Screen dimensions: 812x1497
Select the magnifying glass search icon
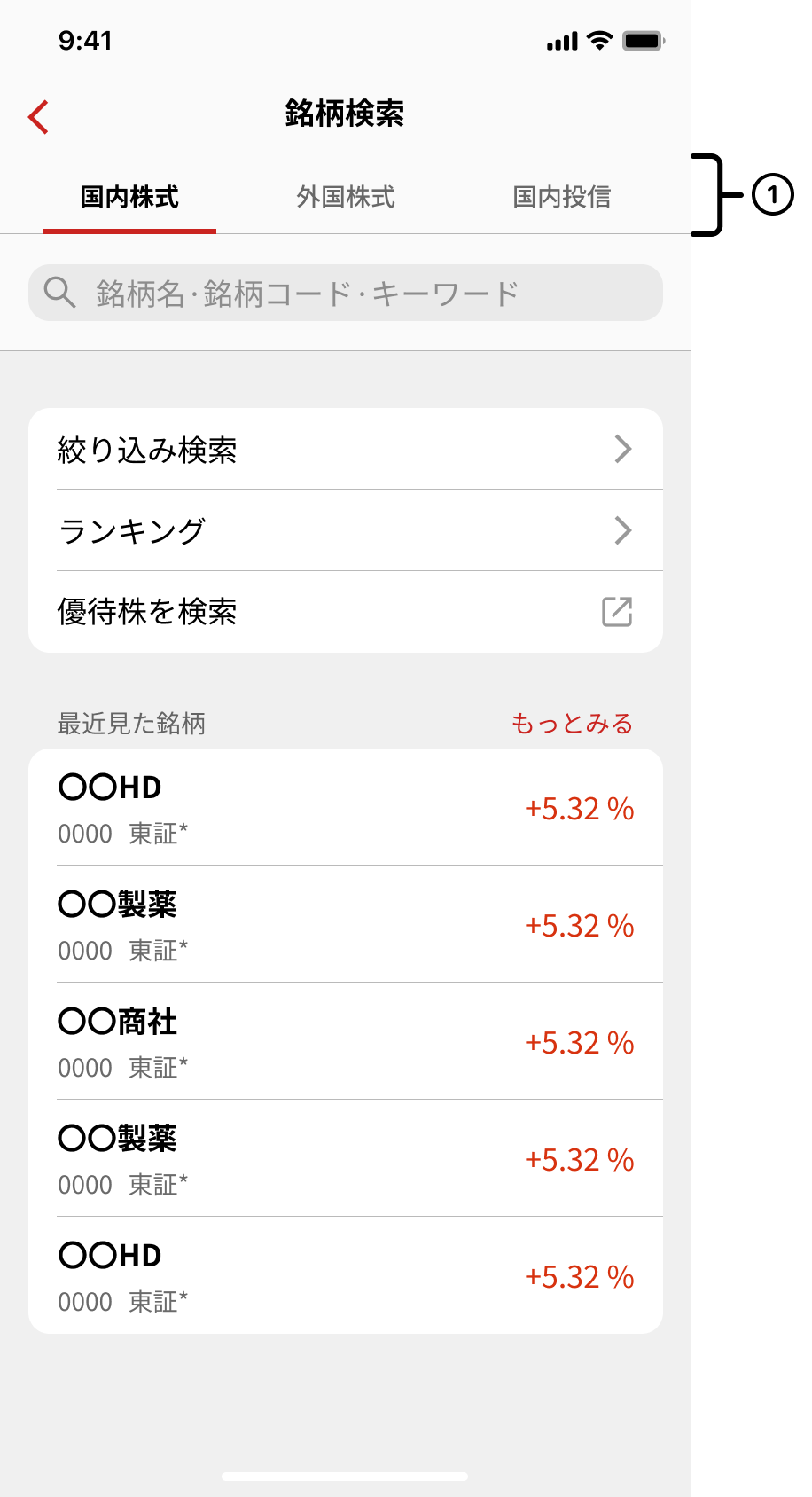point(59,291)
